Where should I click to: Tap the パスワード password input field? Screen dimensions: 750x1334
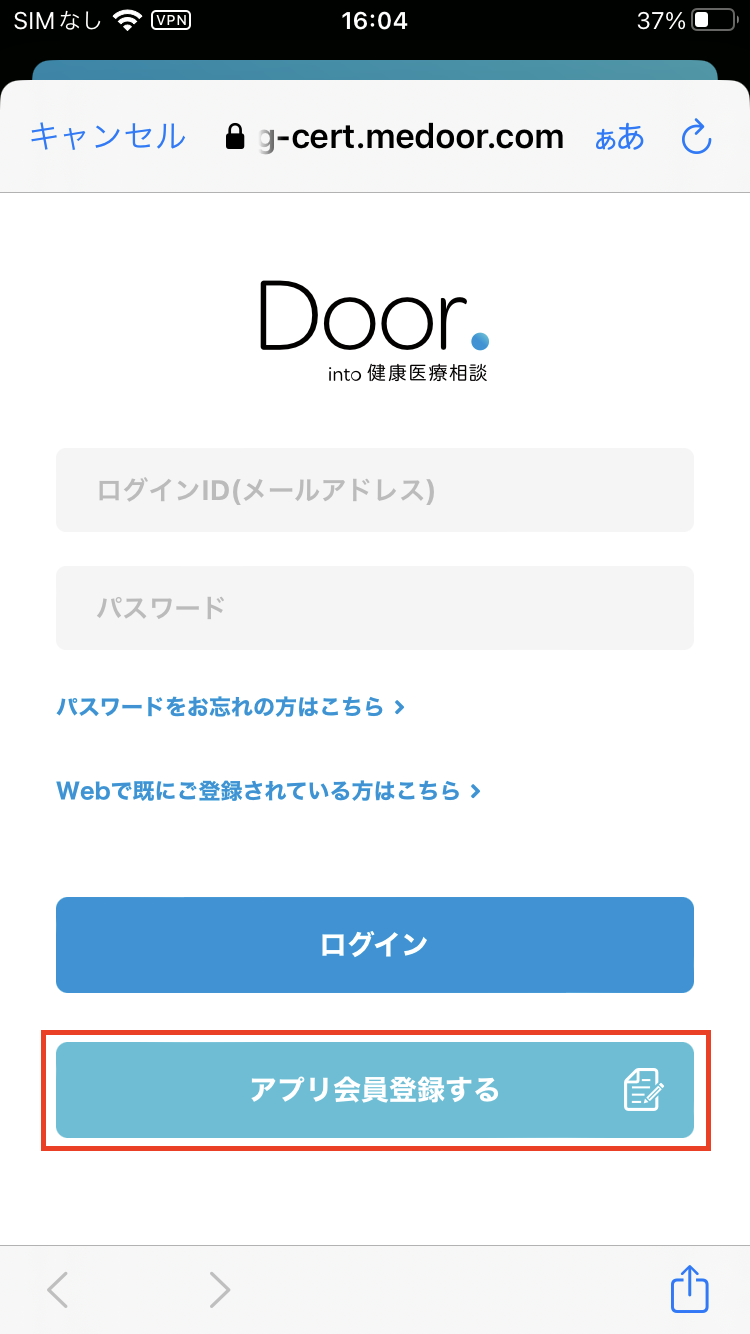click(374, 607)
